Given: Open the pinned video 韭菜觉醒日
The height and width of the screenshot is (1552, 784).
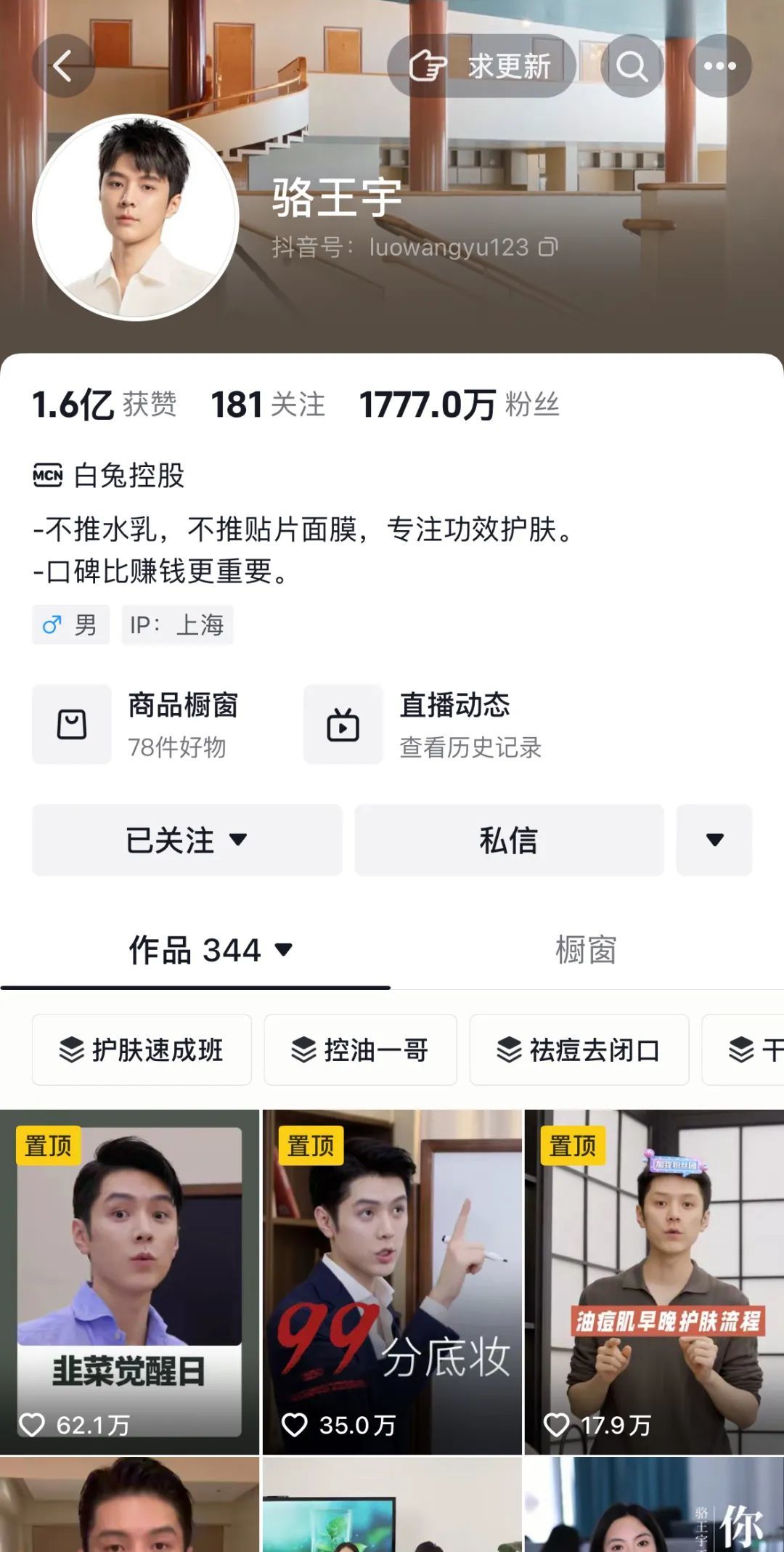Looking at the screenshot, I should coord(129,1282).
